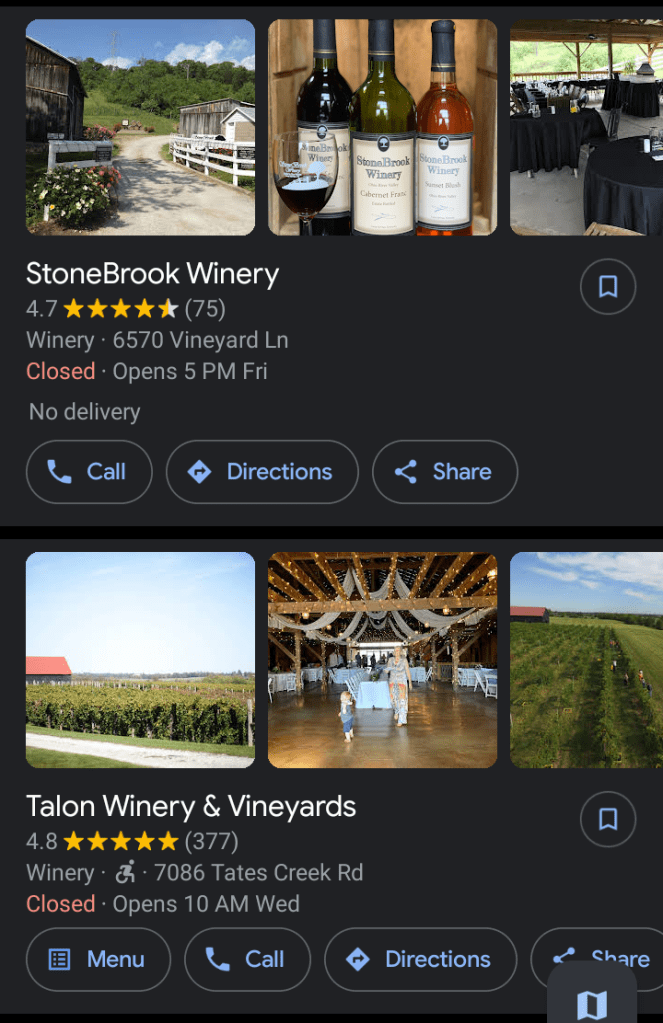View StoneBrook wine bottles photo

[x=382, y=127]
